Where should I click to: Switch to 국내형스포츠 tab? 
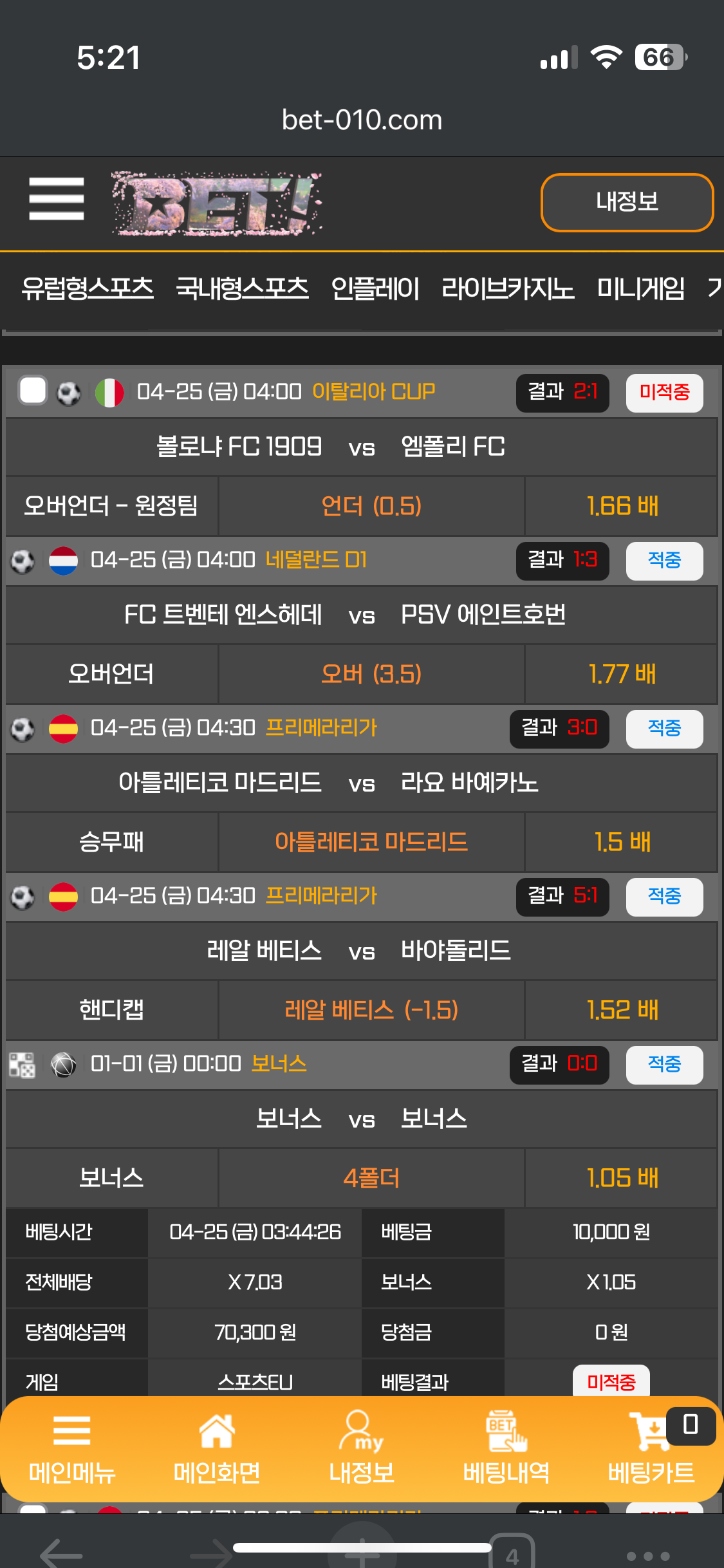242,288
